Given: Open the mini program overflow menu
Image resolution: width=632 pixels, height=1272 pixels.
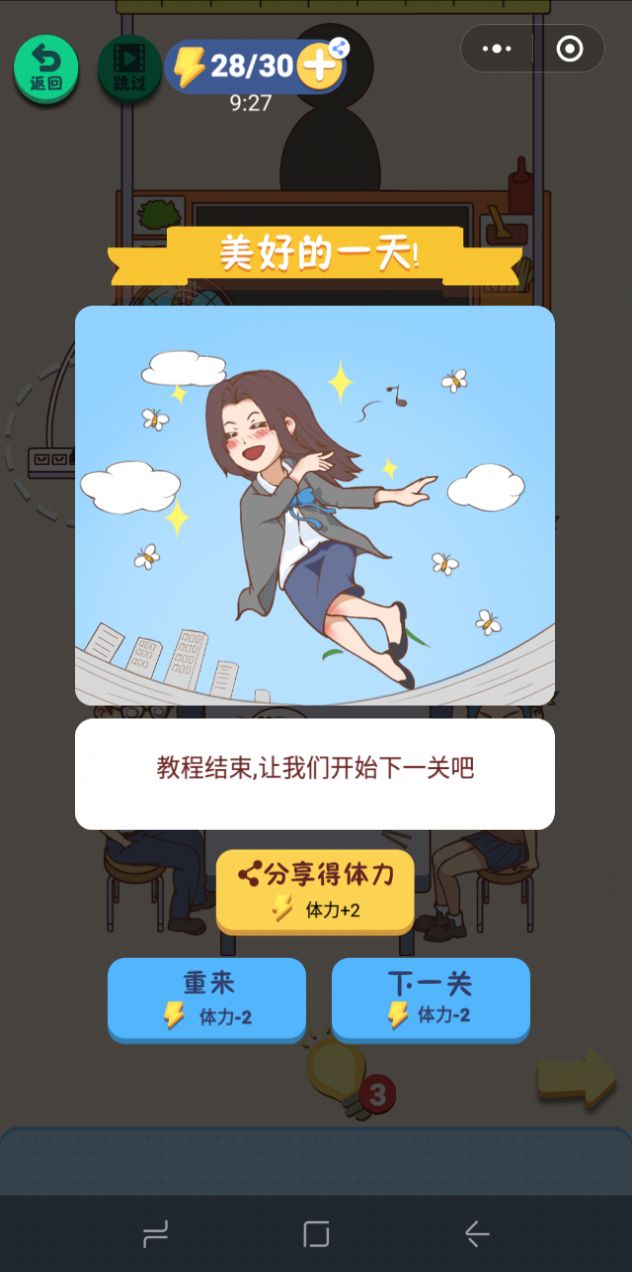Looking at the screenshot, I should click(x=497, y=48).
